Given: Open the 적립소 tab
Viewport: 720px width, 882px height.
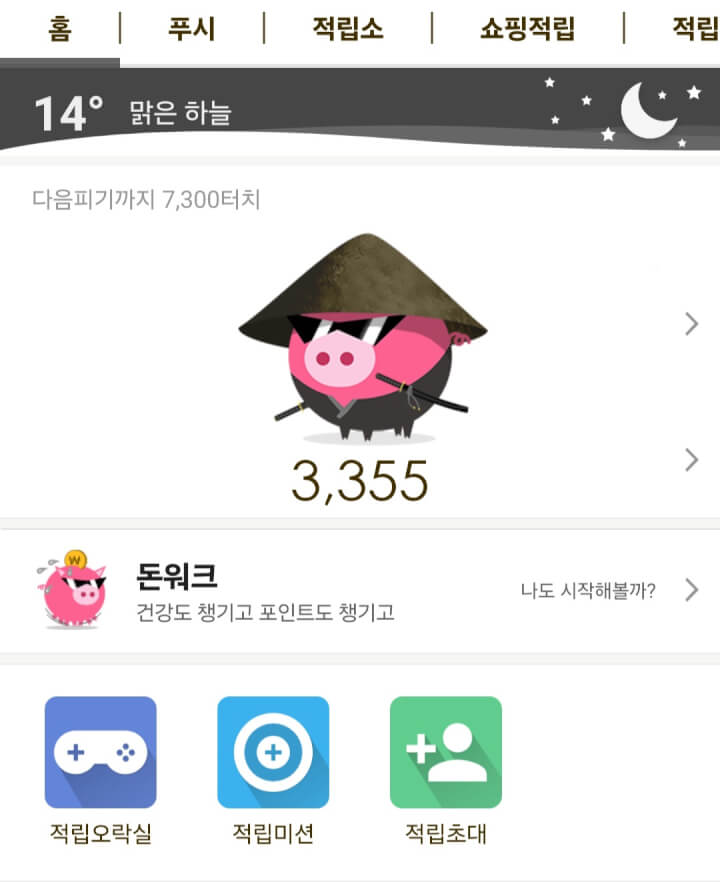Looking at the screenshot, I should 347,29.
